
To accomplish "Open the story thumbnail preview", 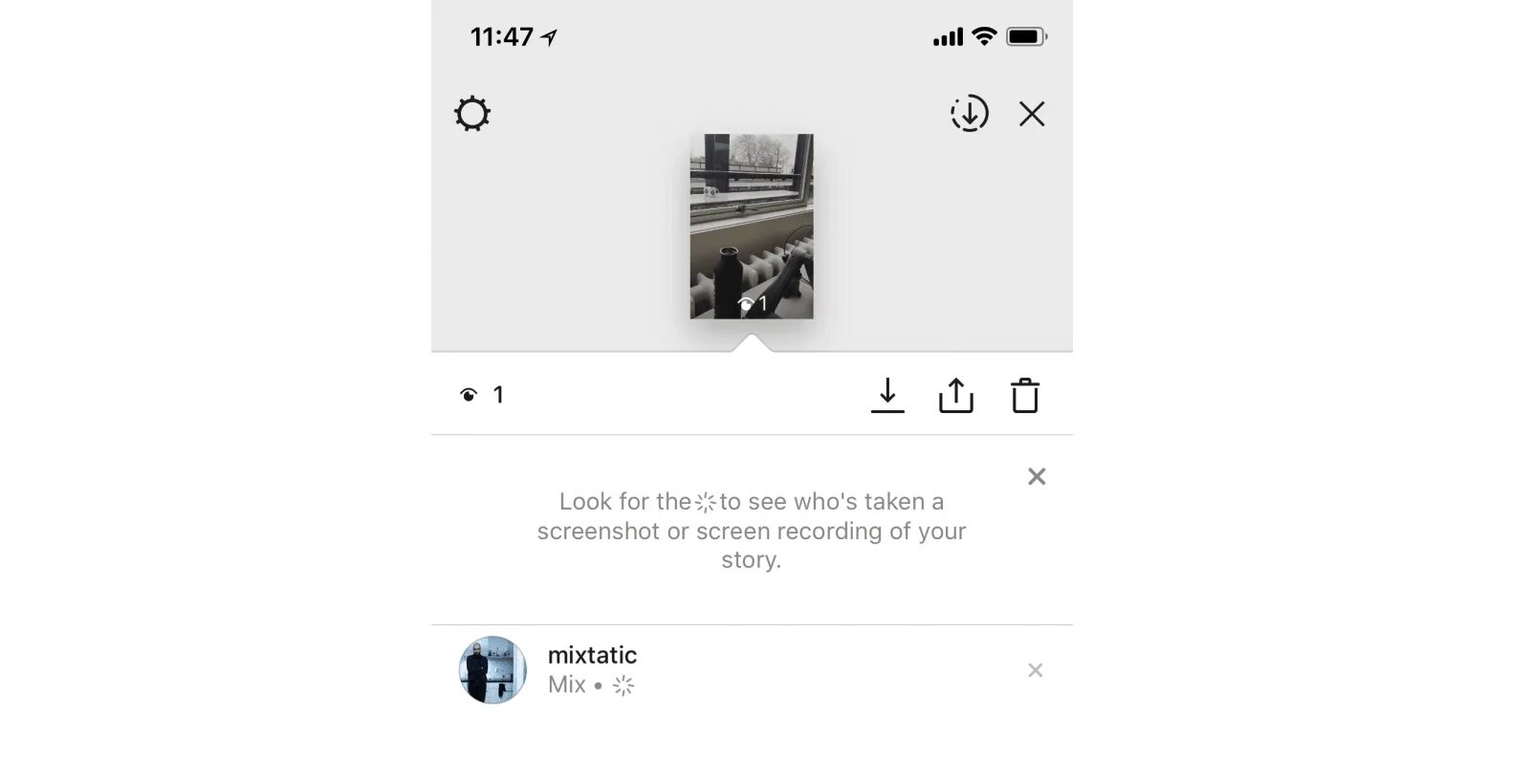I will (x=752, y=226).
